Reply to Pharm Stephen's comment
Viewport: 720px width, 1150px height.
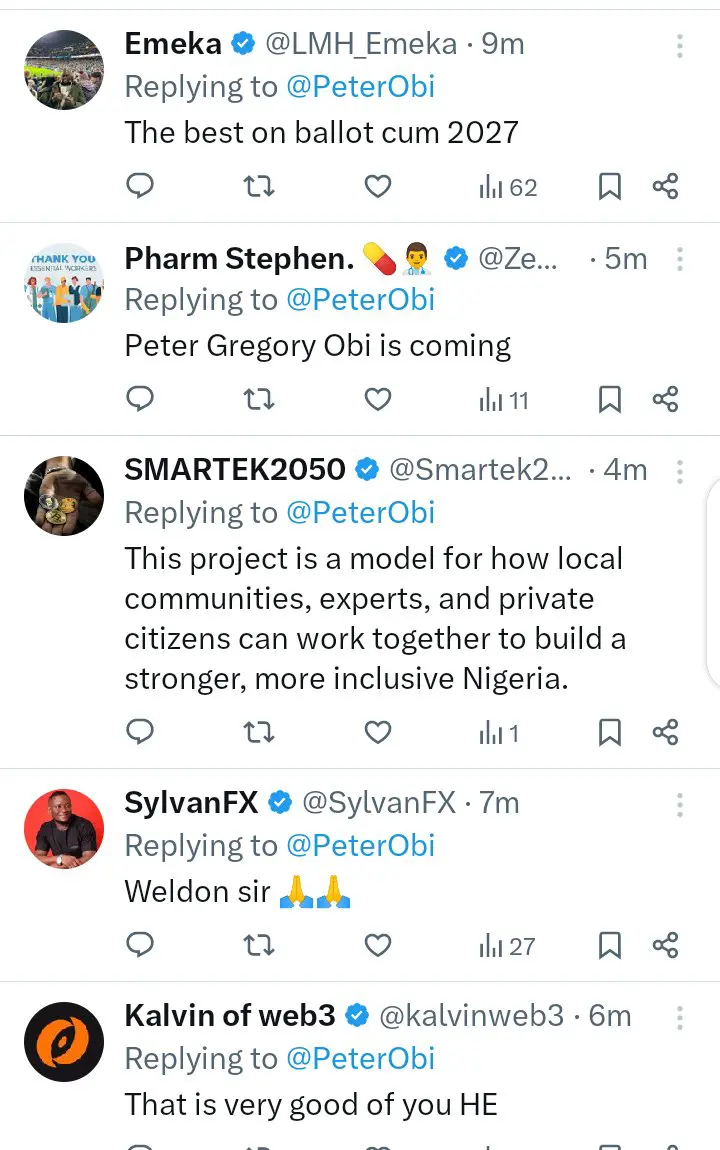tap(141, 400)
